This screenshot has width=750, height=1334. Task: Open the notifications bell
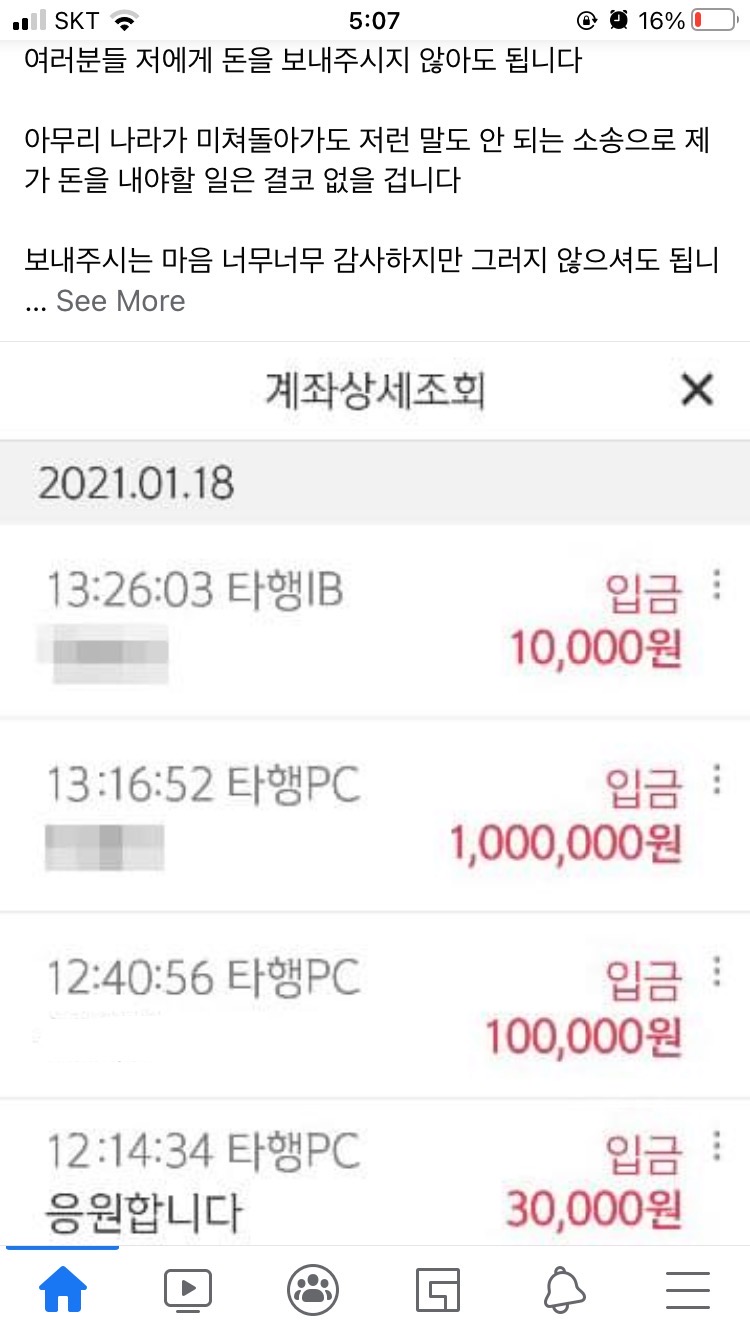pos(563,1290)
